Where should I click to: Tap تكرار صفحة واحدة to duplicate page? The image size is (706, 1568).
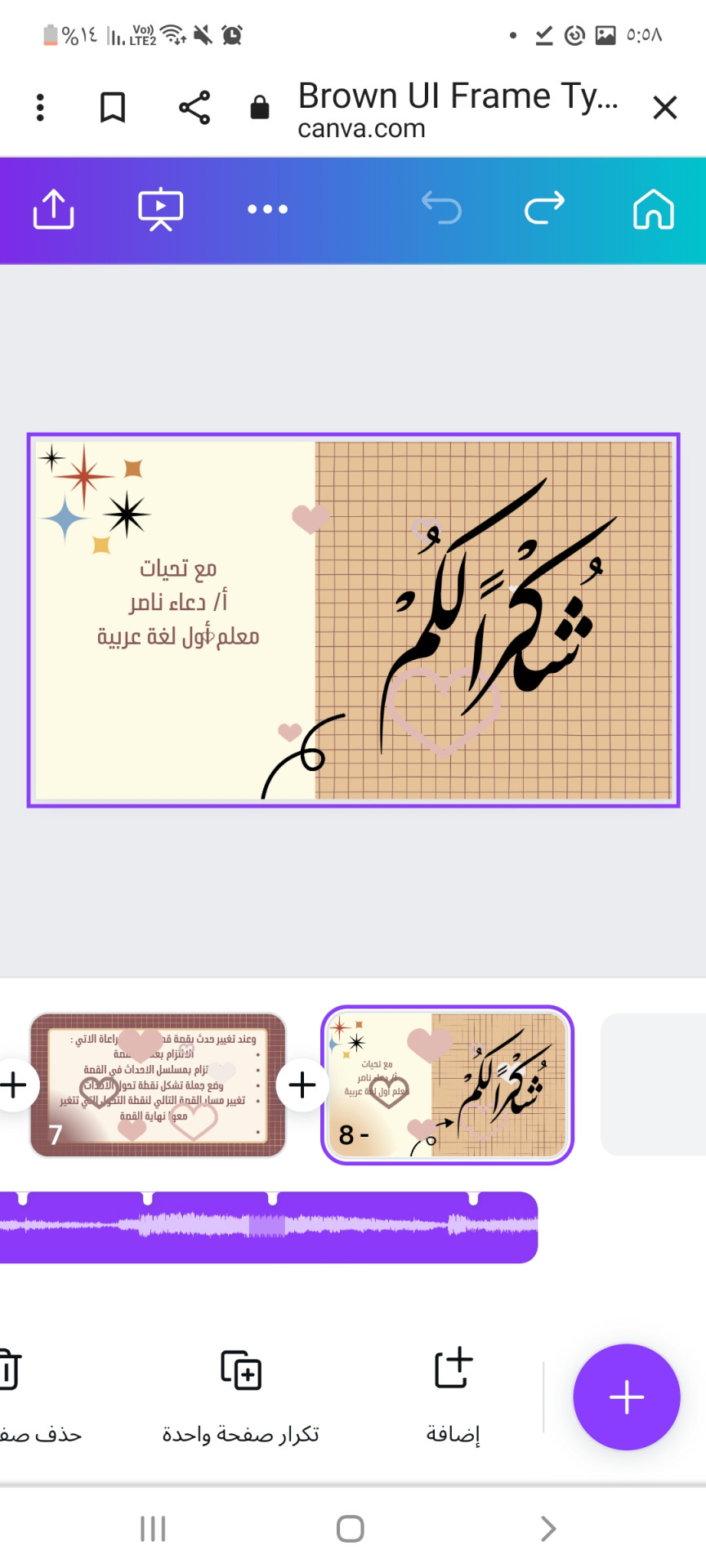[240, 1395]
